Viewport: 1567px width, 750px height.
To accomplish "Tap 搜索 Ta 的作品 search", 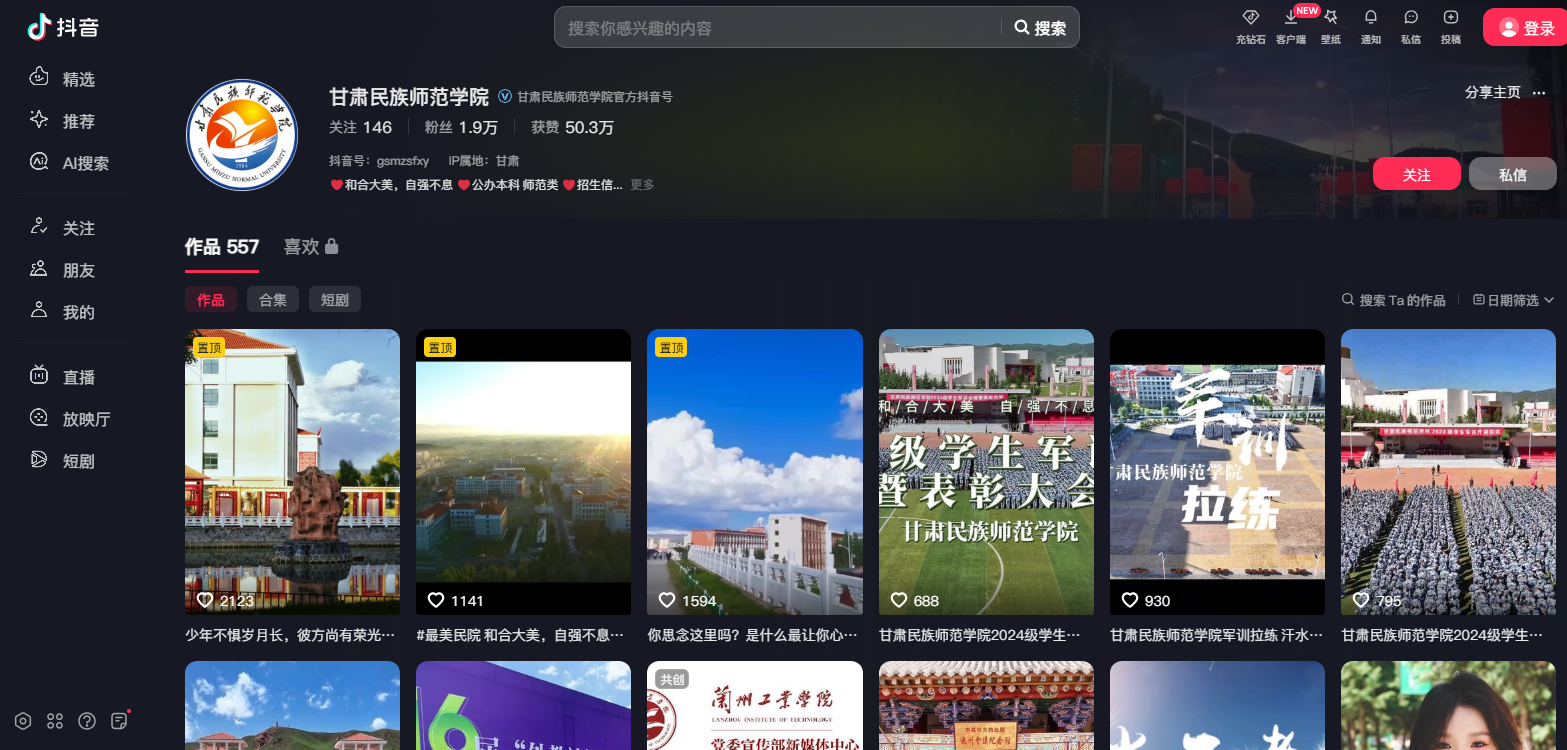I will pos(1394,300).
